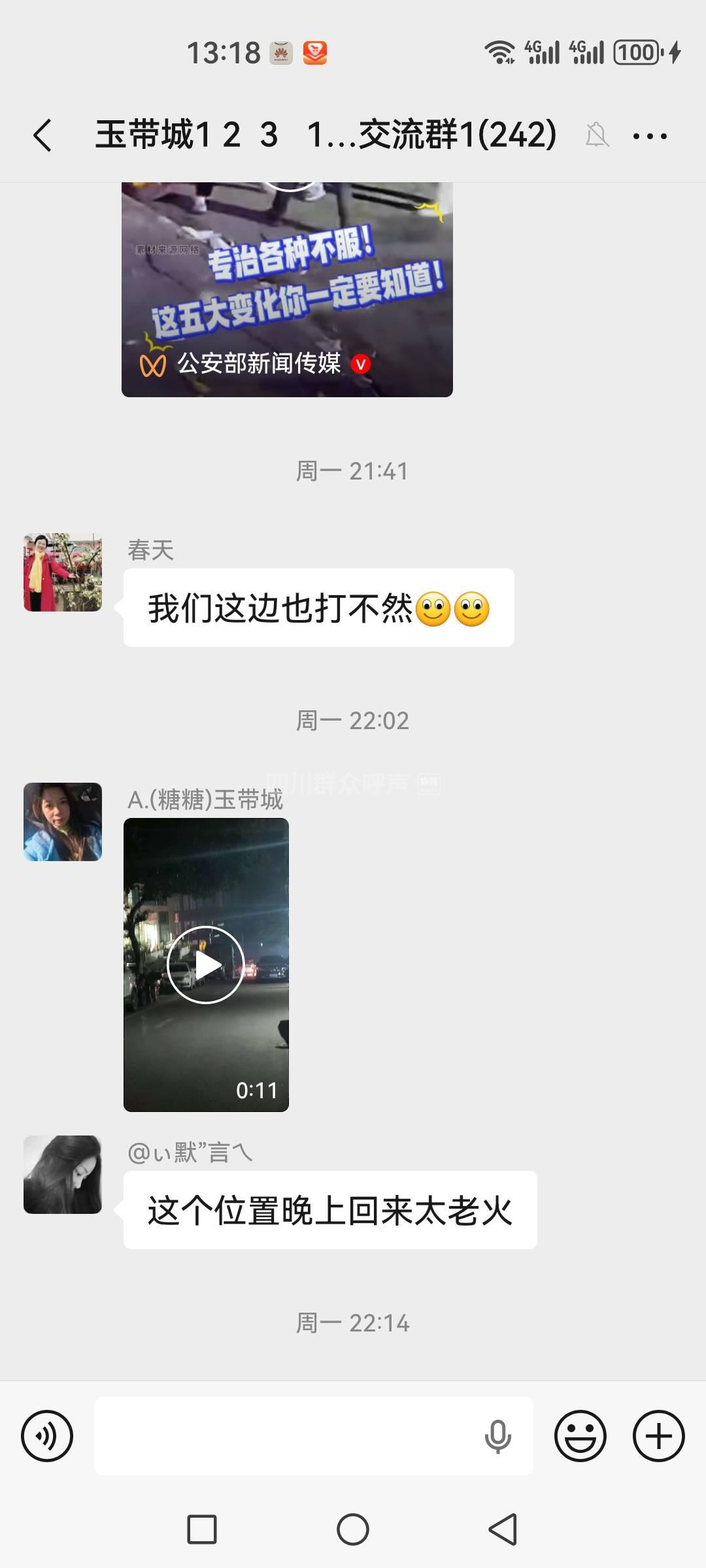The image size is (706, 1568).
Task: Open @ぃ默”言乀's avatar profile
Action: [63, 1175]
